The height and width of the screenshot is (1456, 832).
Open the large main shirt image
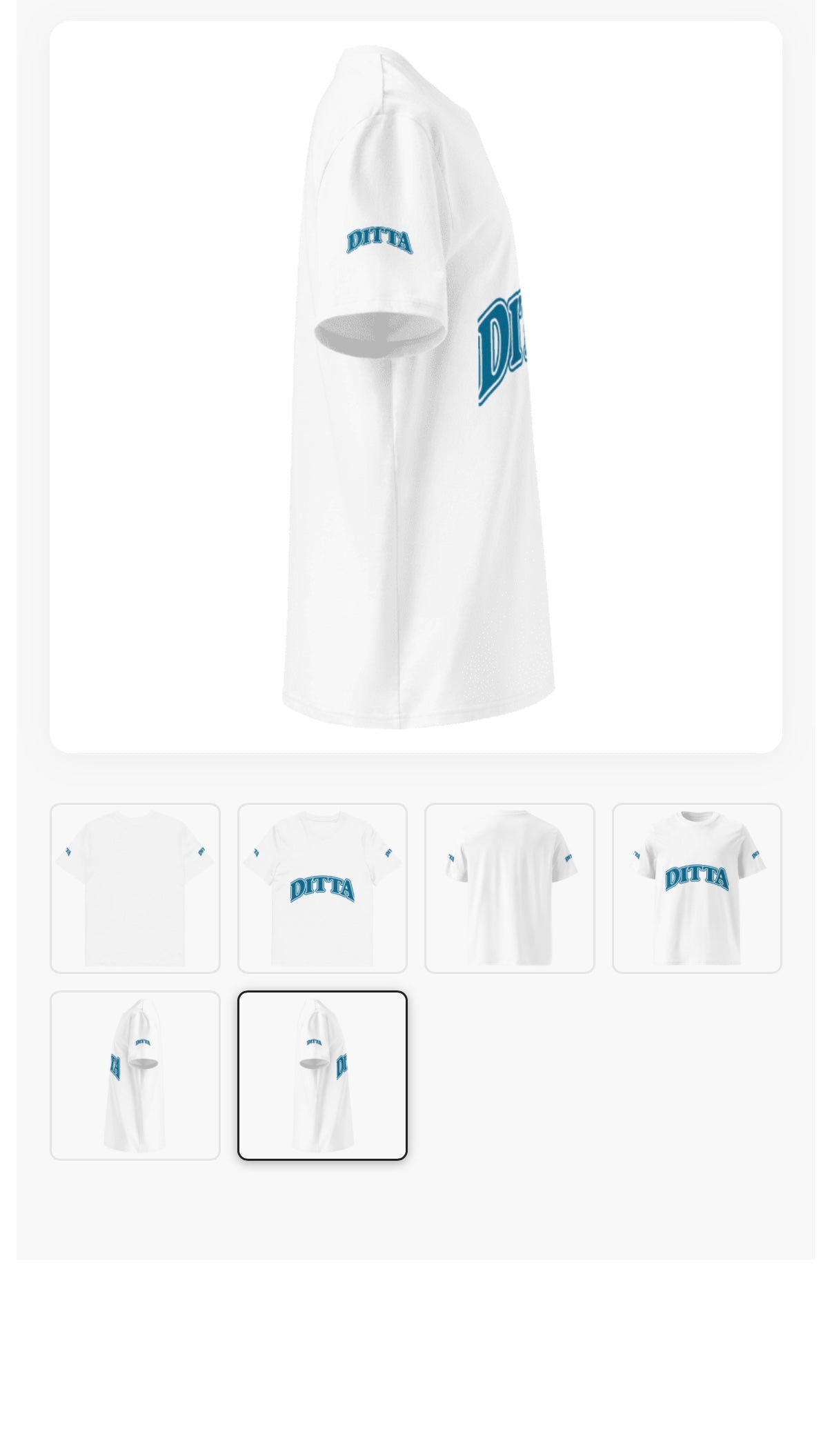point(415,386)
